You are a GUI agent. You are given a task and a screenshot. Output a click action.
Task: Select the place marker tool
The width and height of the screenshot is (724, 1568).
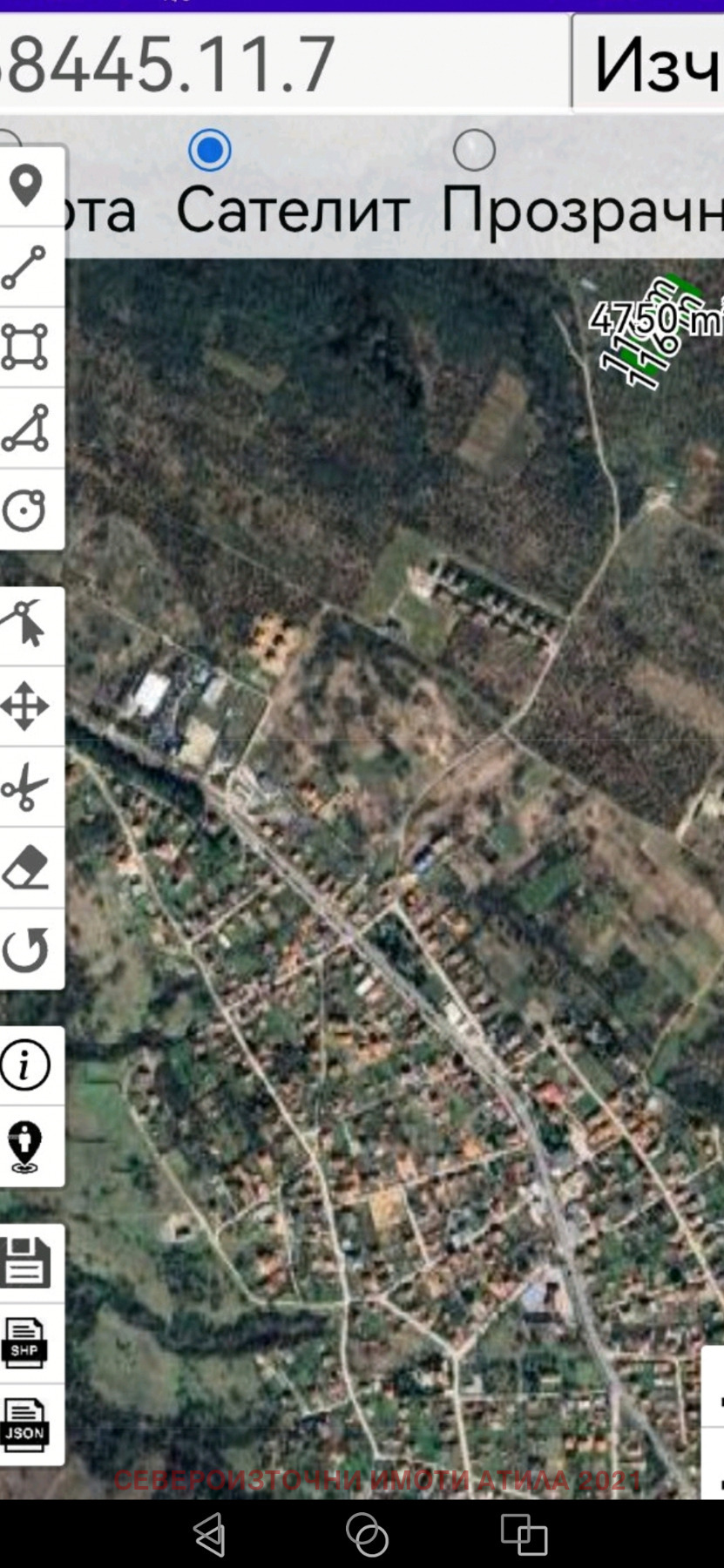pos(26,186)
